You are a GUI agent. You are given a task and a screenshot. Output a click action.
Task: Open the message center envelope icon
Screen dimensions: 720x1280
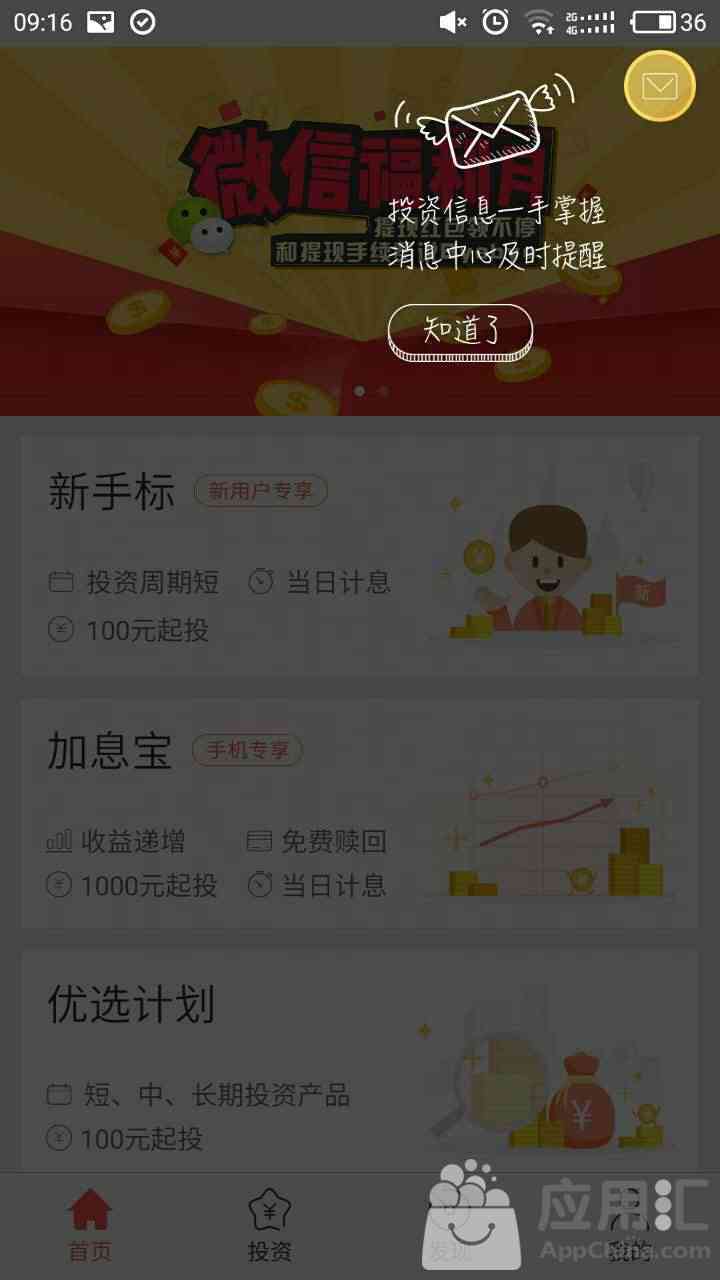[x=659, y=86]
